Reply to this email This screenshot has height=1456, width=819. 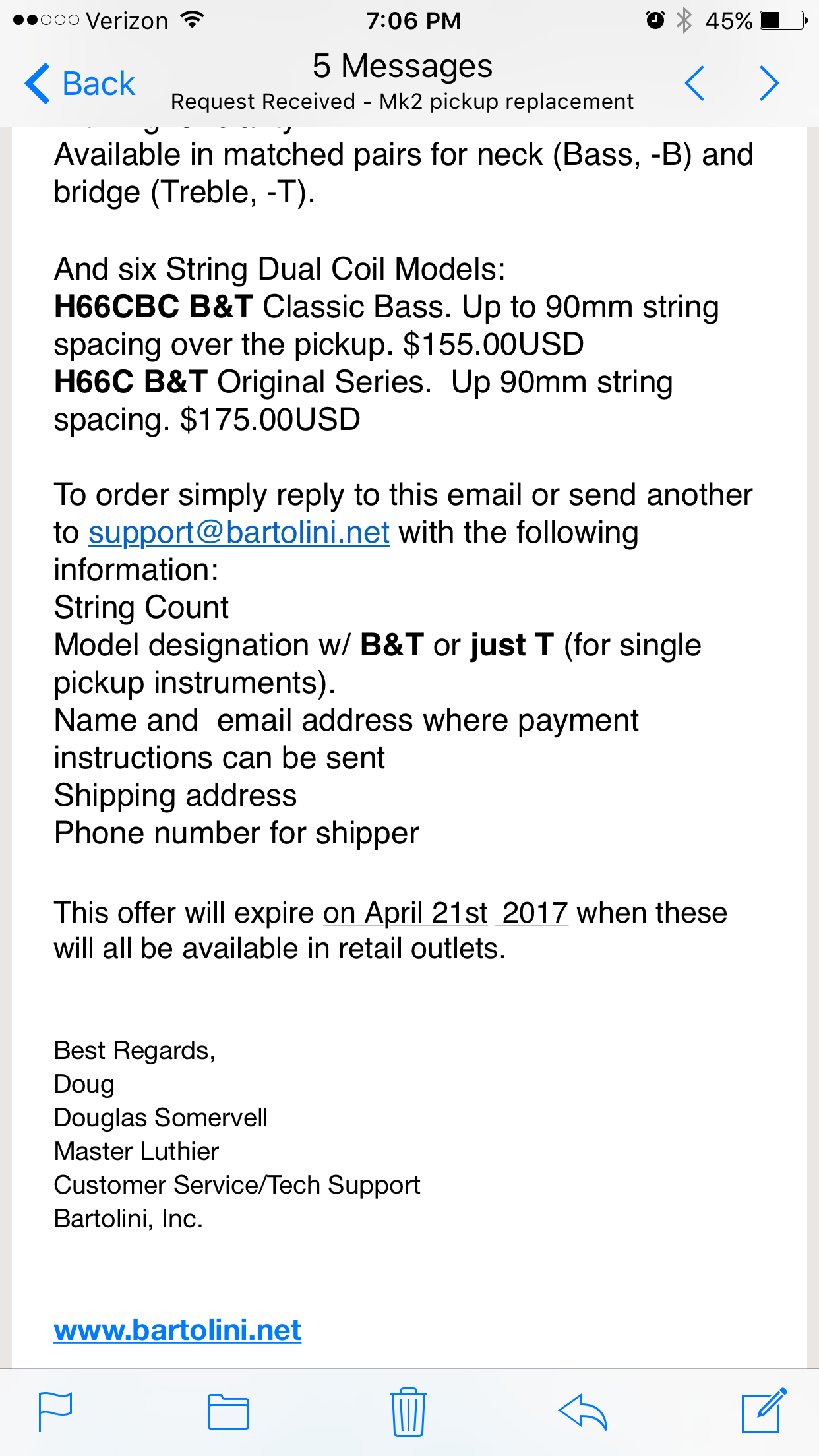[582, 1412]
